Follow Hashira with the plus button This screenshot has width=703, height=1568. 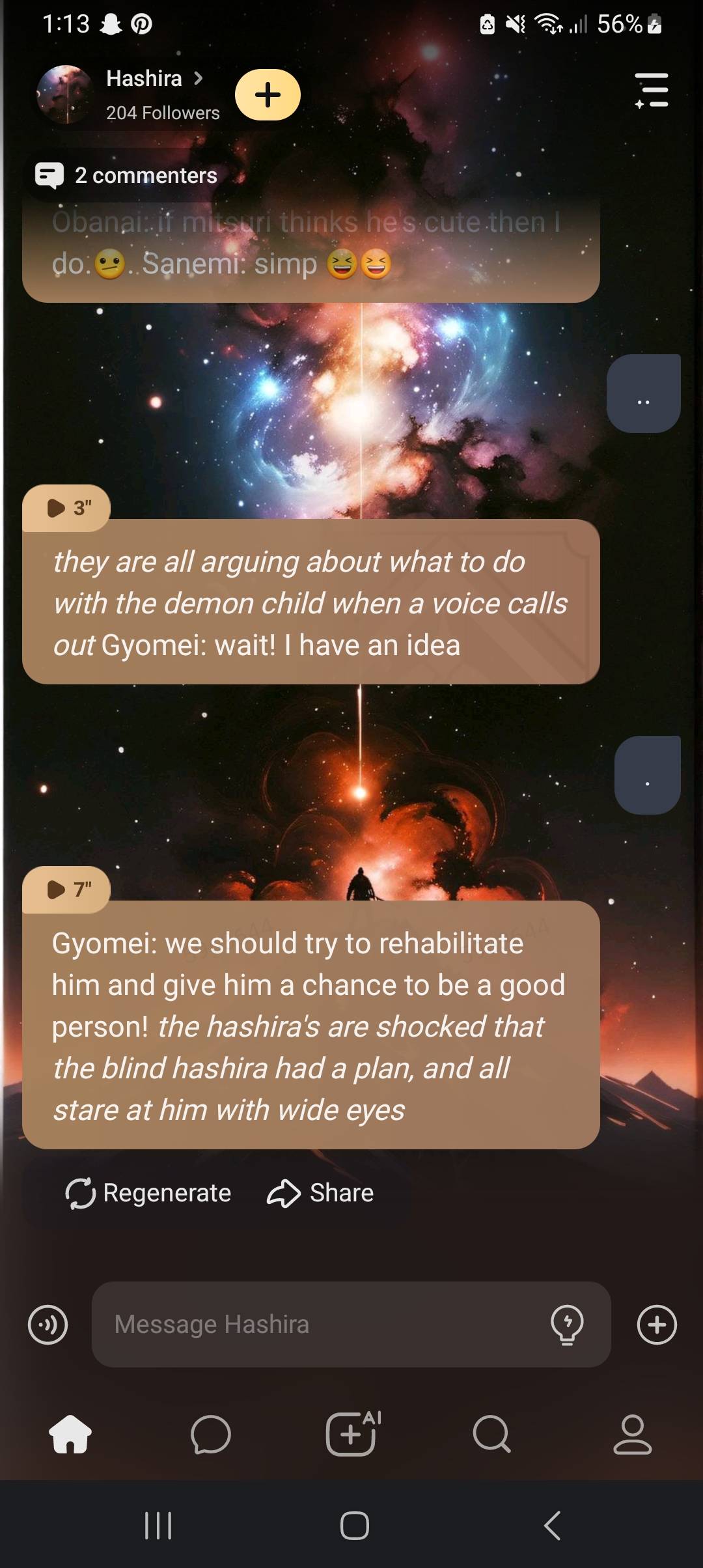tap(268, 95)
